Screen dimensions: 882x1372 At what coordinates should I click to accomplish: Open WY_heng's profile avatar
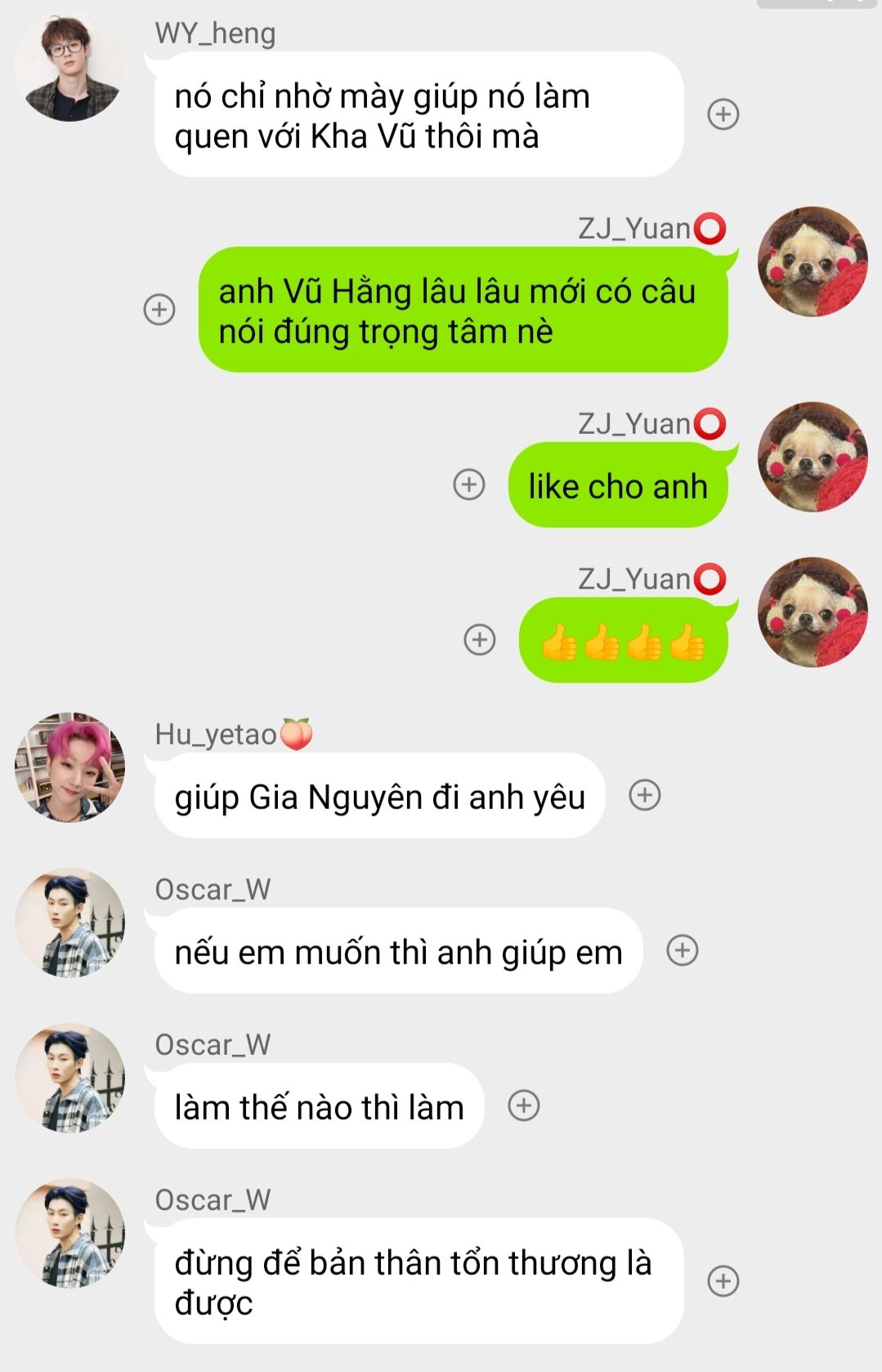coord(69,67)
